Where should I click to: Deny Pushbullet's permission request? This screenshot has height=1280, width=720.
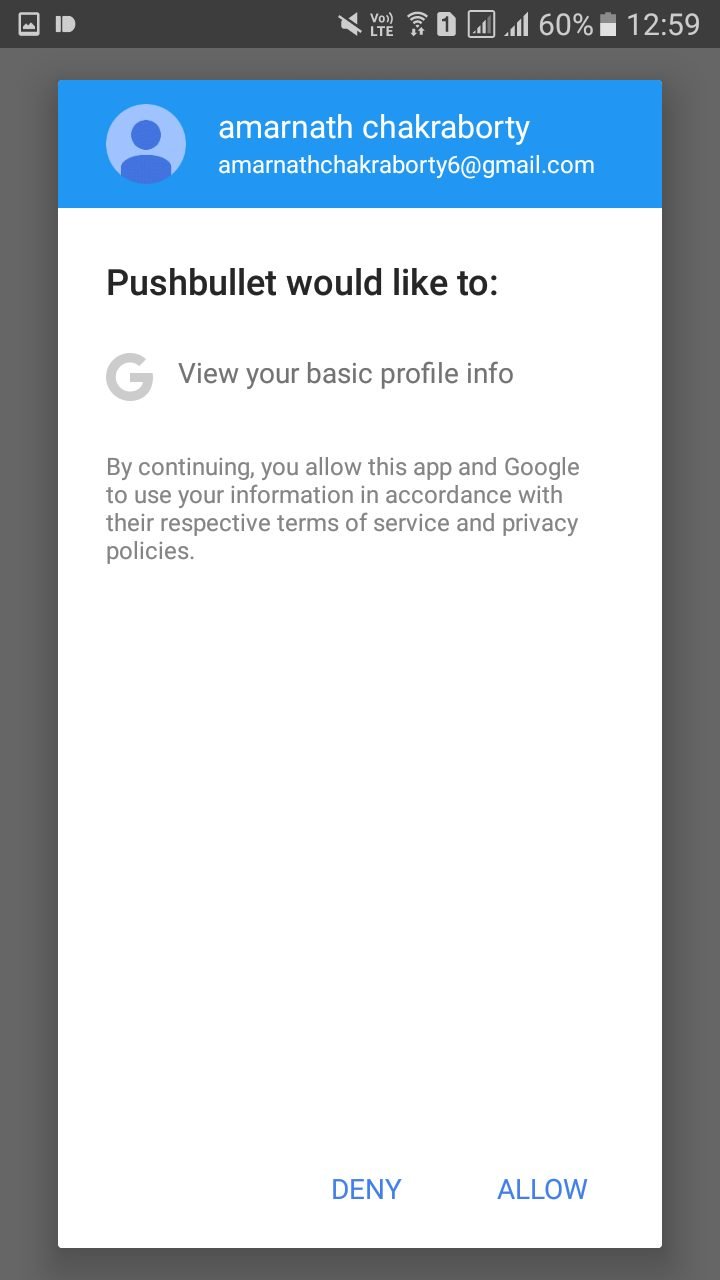click(x=366, y=1189)
